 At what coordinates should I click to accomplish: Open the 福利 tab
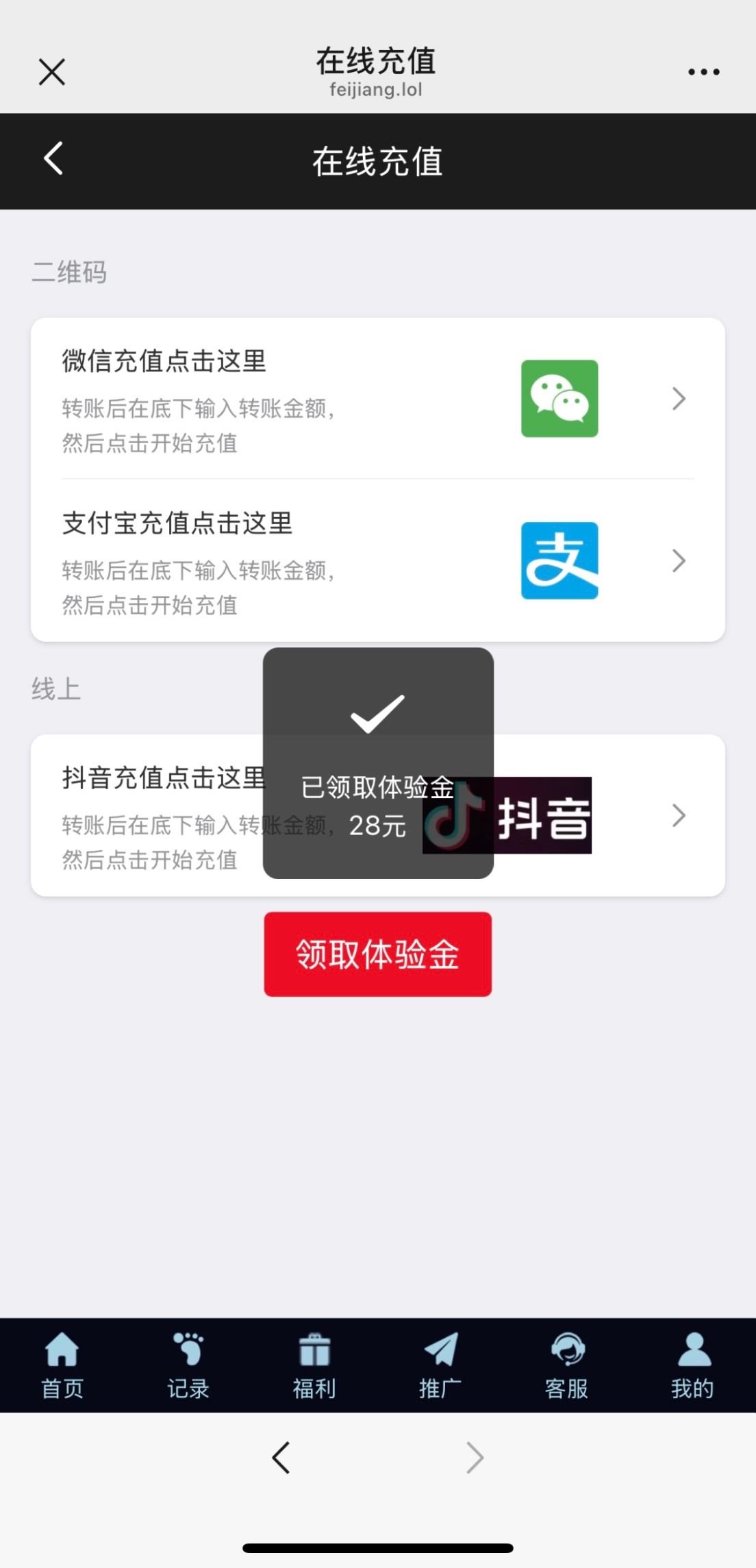314,1365
